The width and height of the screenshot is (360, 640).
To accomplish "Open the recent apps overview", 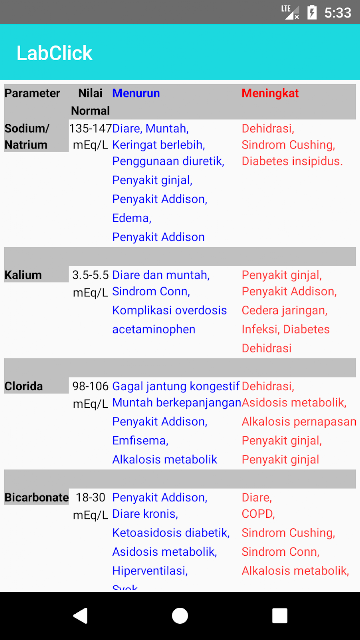I will [280, 616].
